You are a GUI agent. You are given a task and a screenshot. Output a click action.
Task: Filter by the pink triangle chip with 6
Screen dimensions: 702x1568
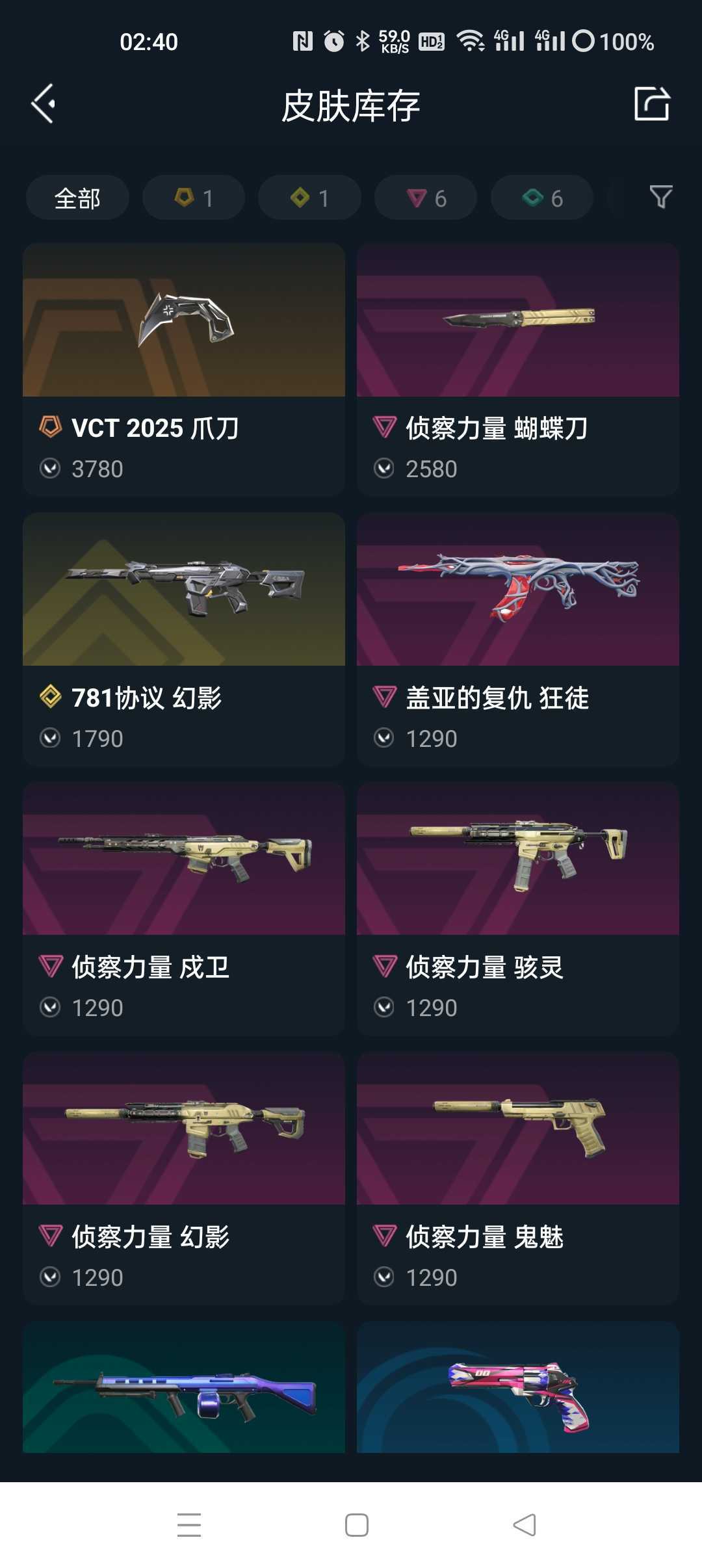click(x=426, y=198)
